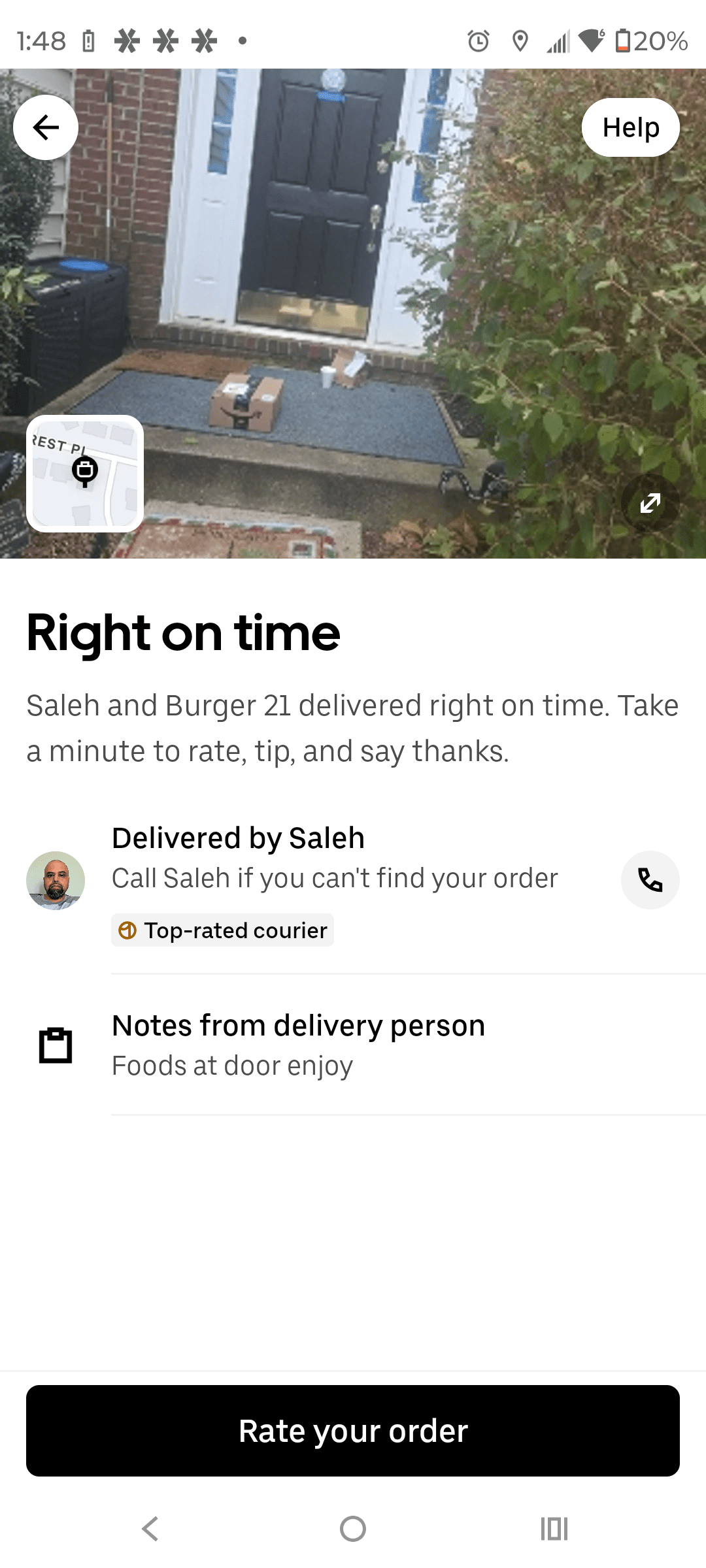Expand the delivery photo to full screen

[650, 503]
